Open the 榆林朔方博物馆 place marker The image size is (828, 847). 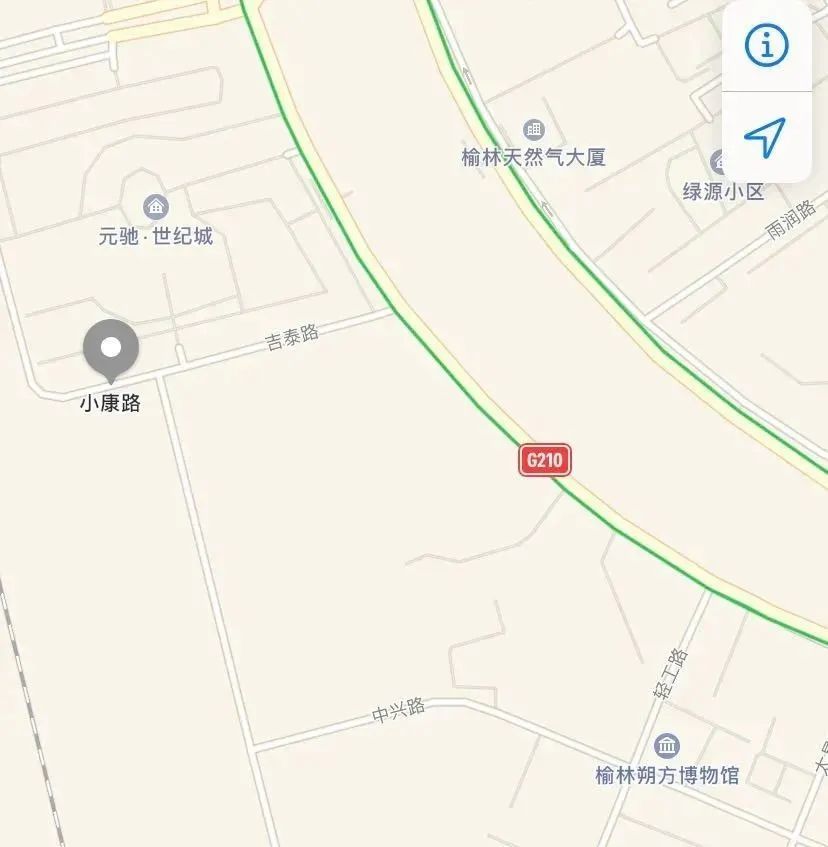[x=667, y=746]
